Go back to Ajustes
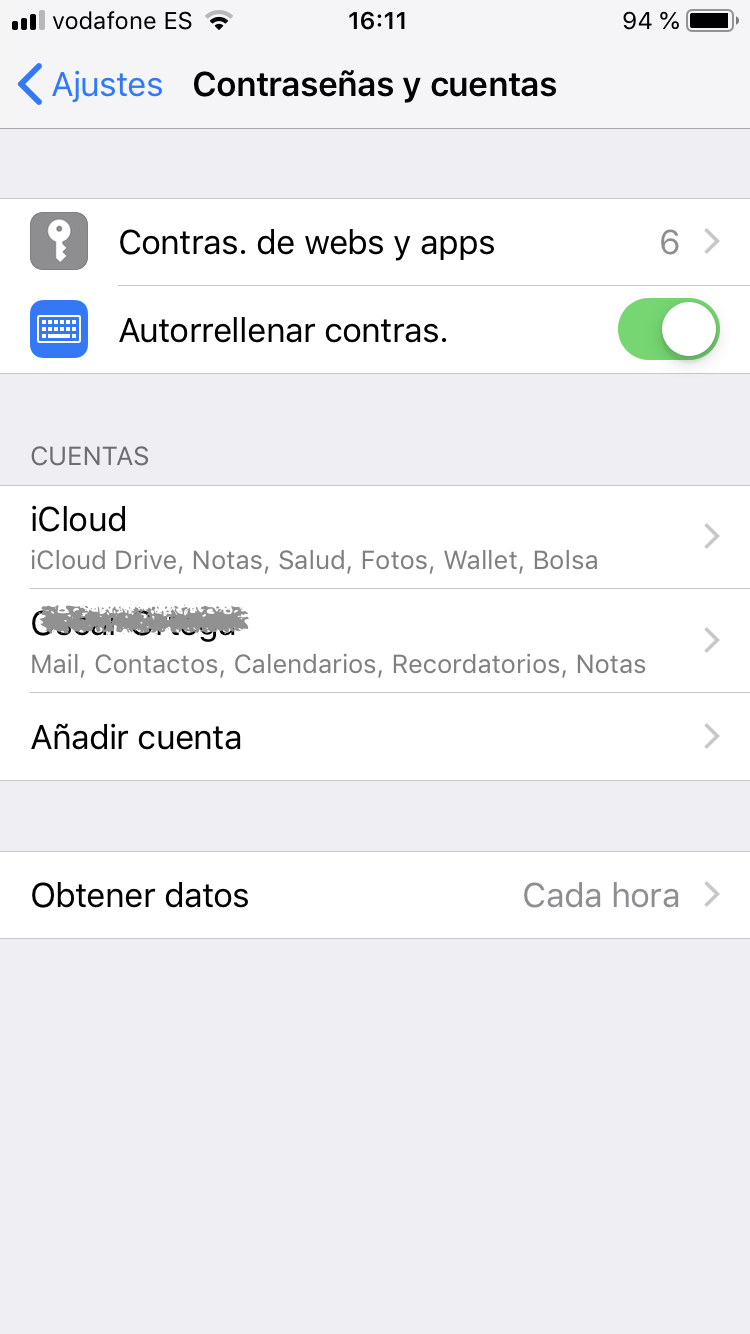 pyautogui.click(x=90, y=85)
